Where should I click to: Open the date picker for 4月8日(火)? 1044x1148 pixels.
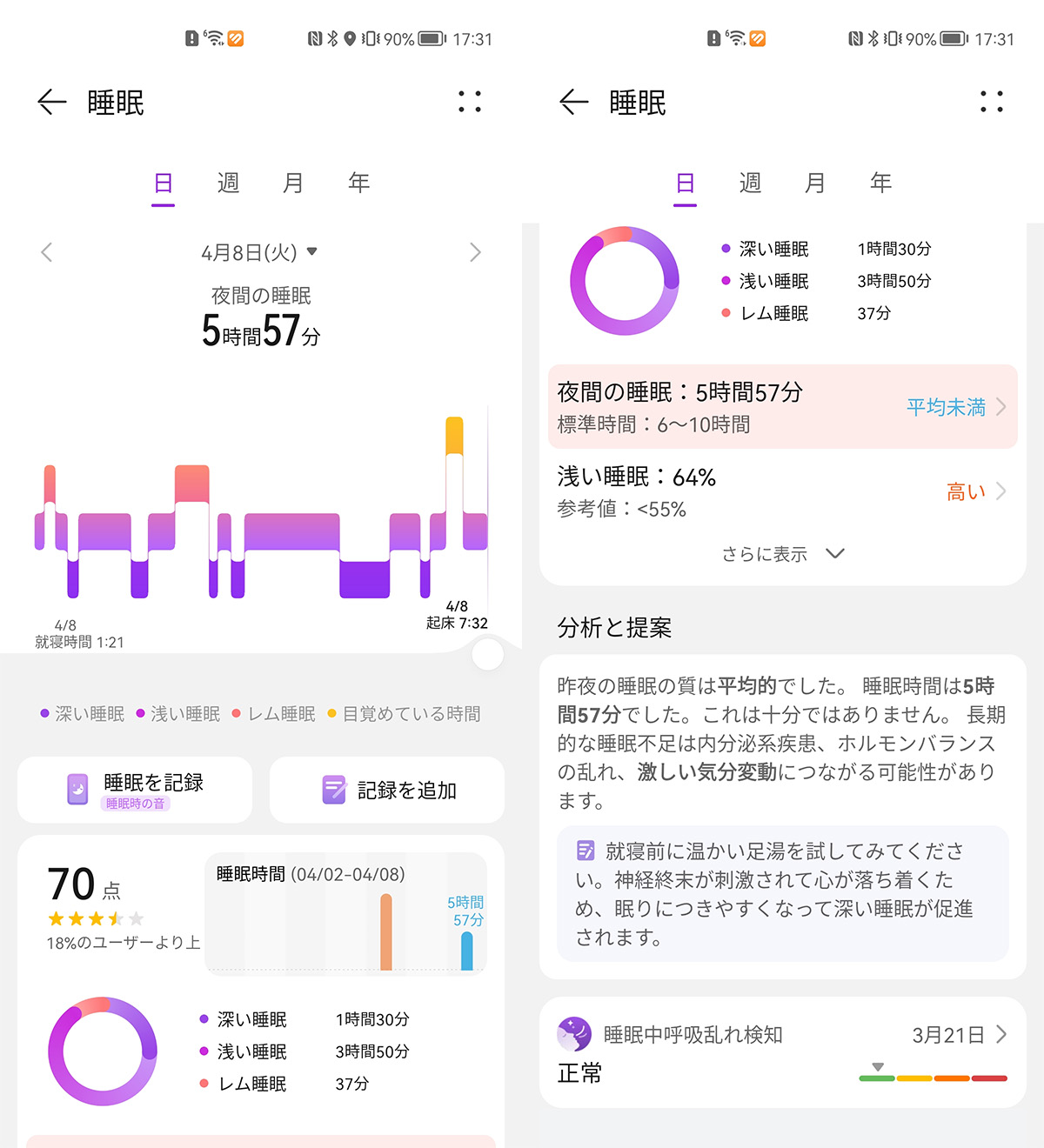(x=259, y=252)
